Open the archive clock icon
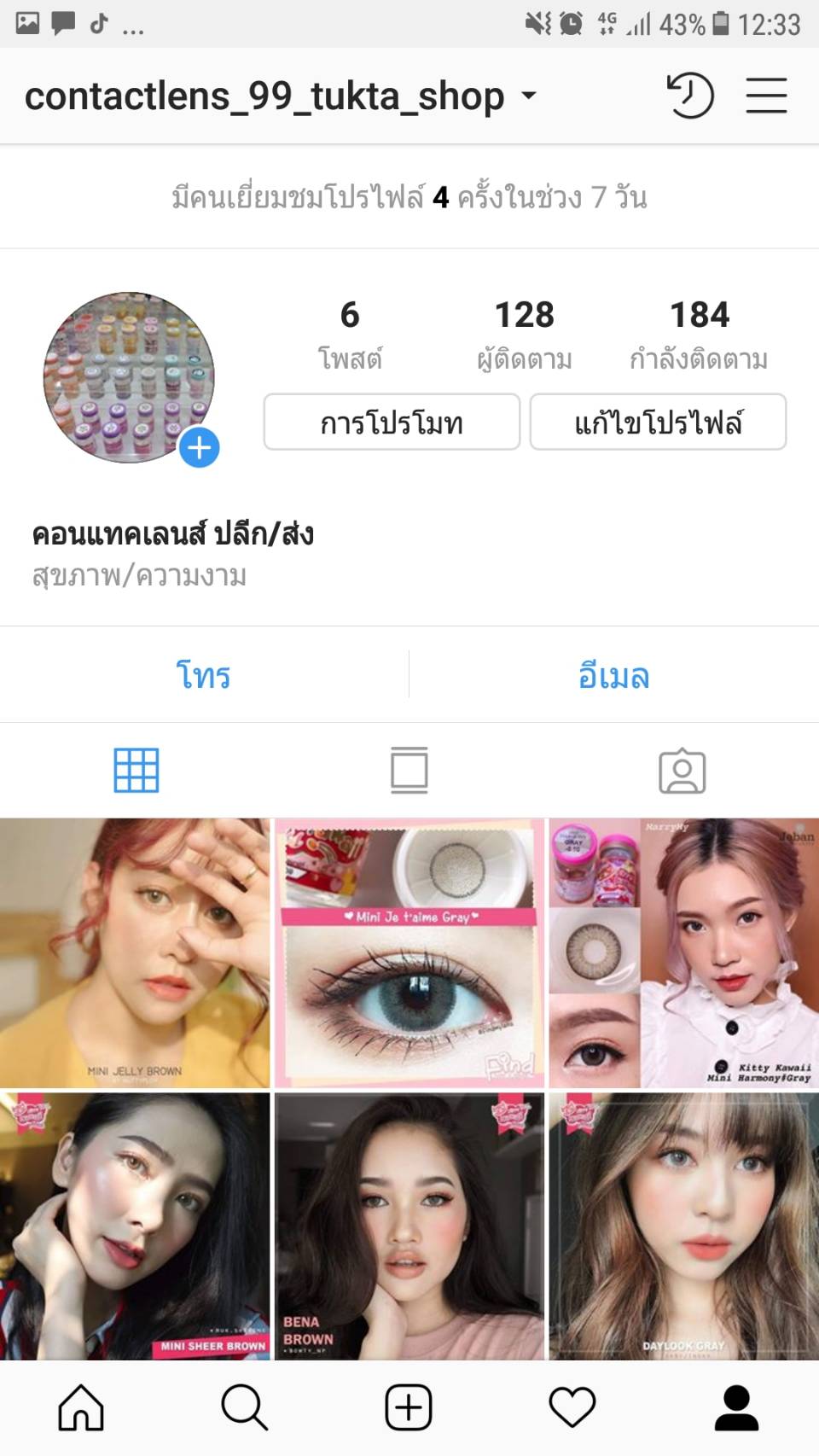The height and width of the screenshot is (1456, 819). [689, 96]
